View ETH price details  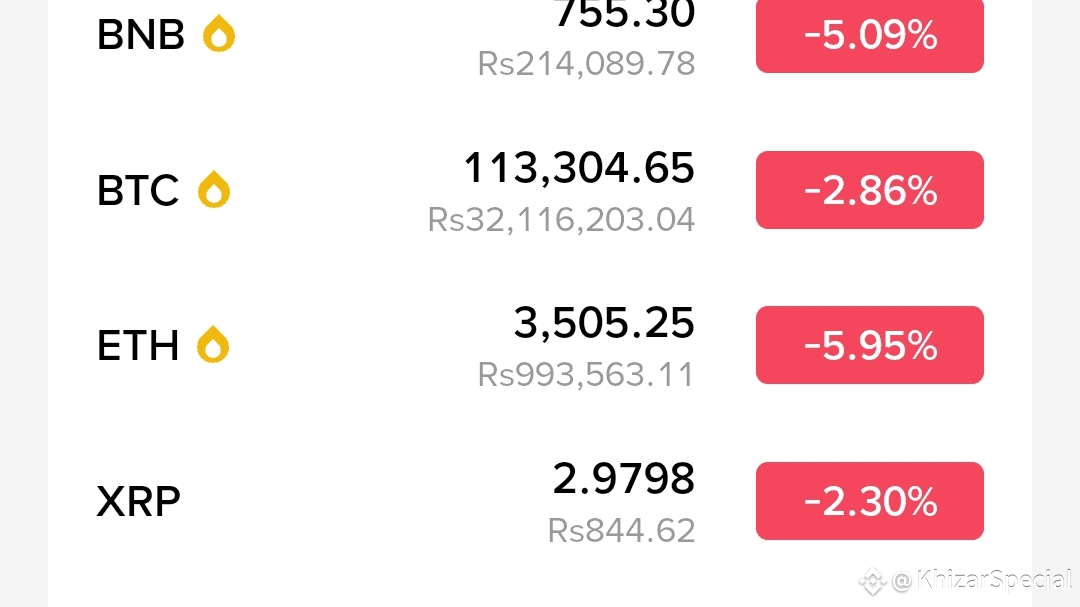(603, 346)
